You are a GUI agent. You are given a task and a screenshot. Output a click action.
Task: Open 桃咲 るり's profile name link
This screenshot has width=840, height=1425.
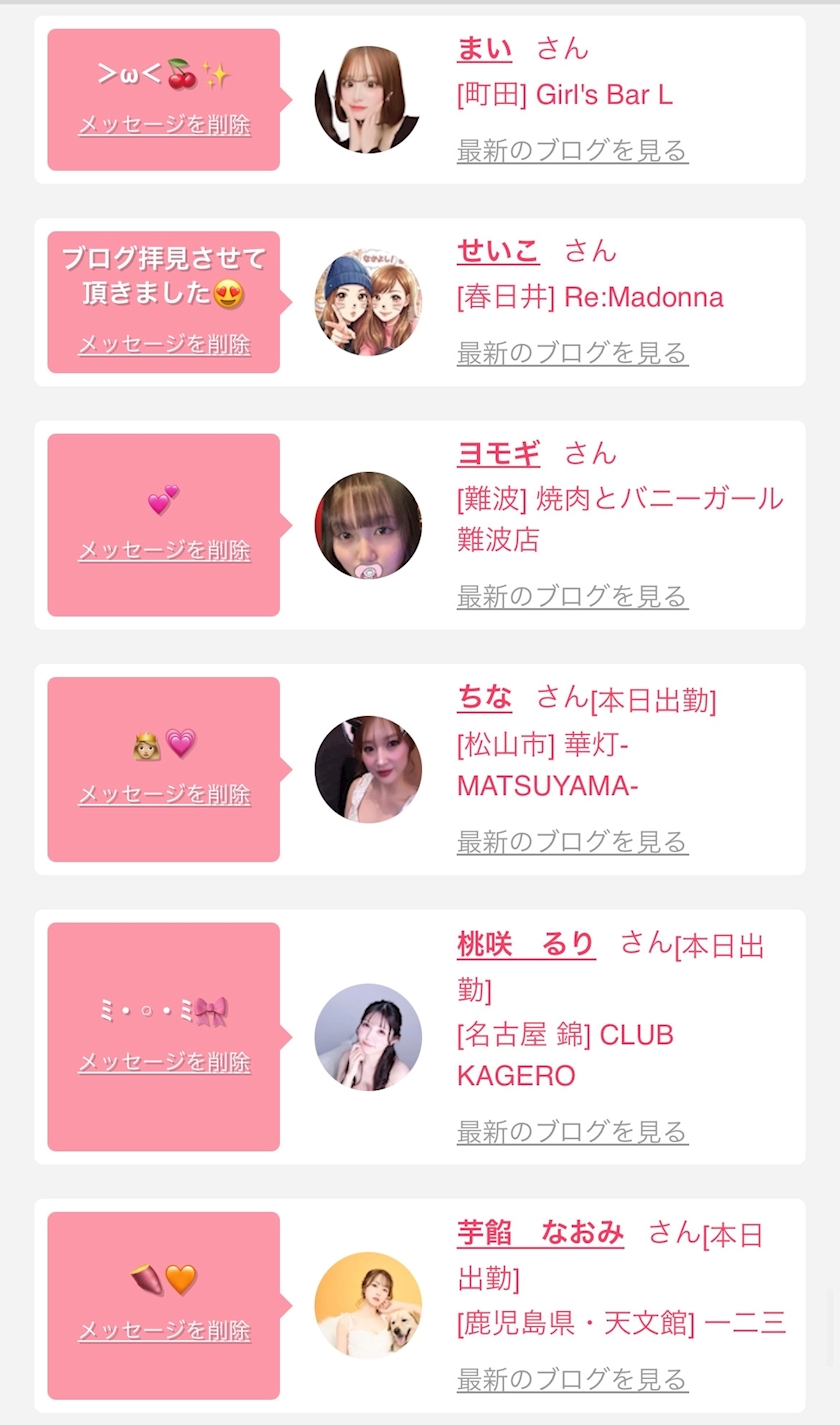(526, 943)
